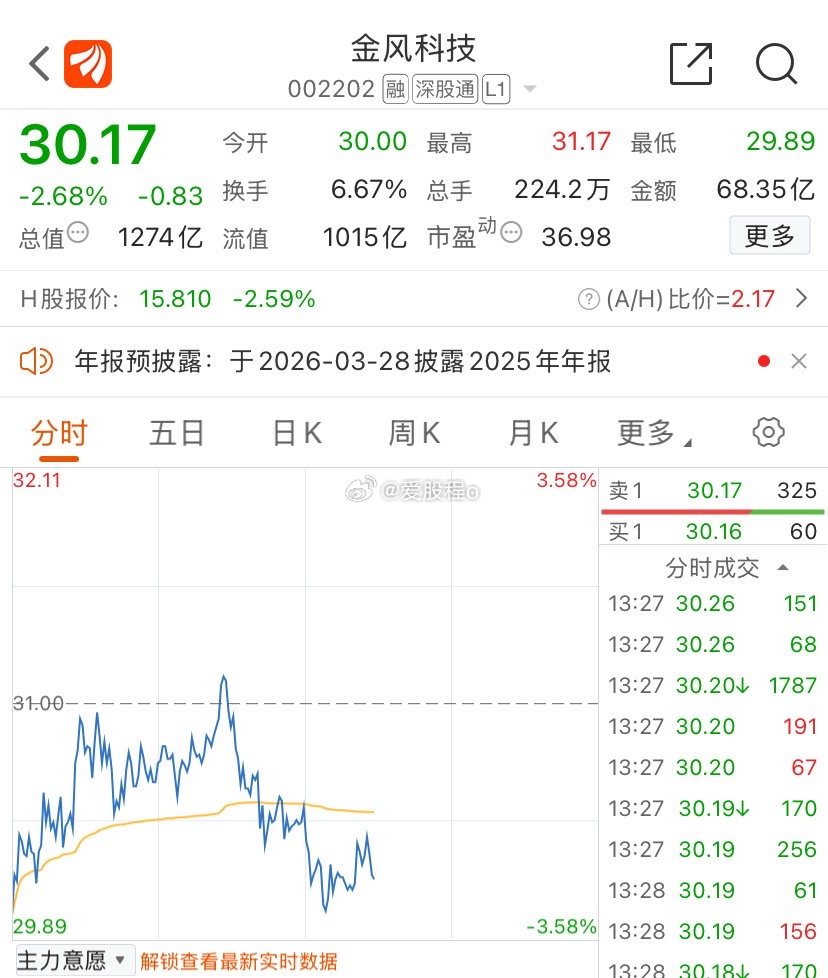Click the 融 margin trading badge

396,88
